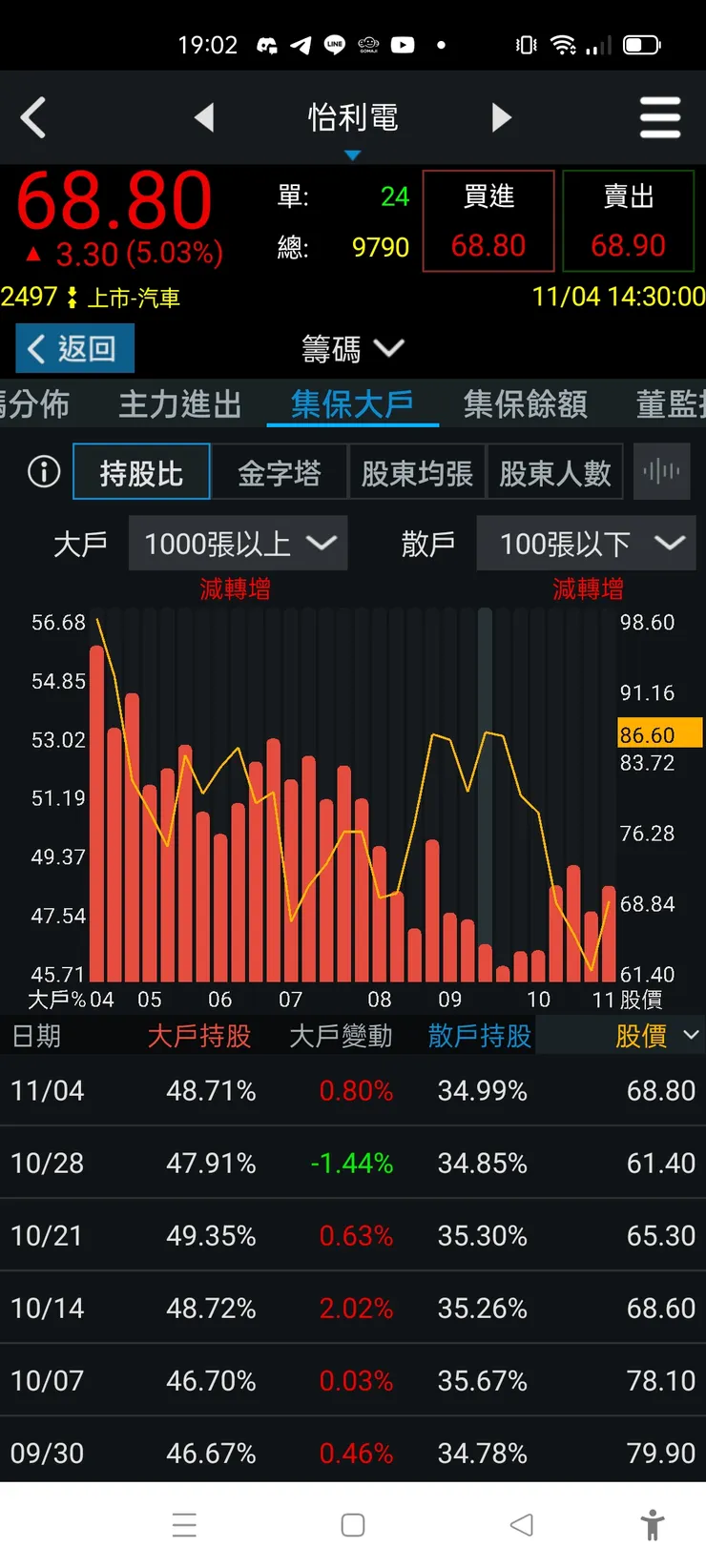The image size is (706, 1568).
Task: Tap the 返回 back button
Action: coord(73,348)
